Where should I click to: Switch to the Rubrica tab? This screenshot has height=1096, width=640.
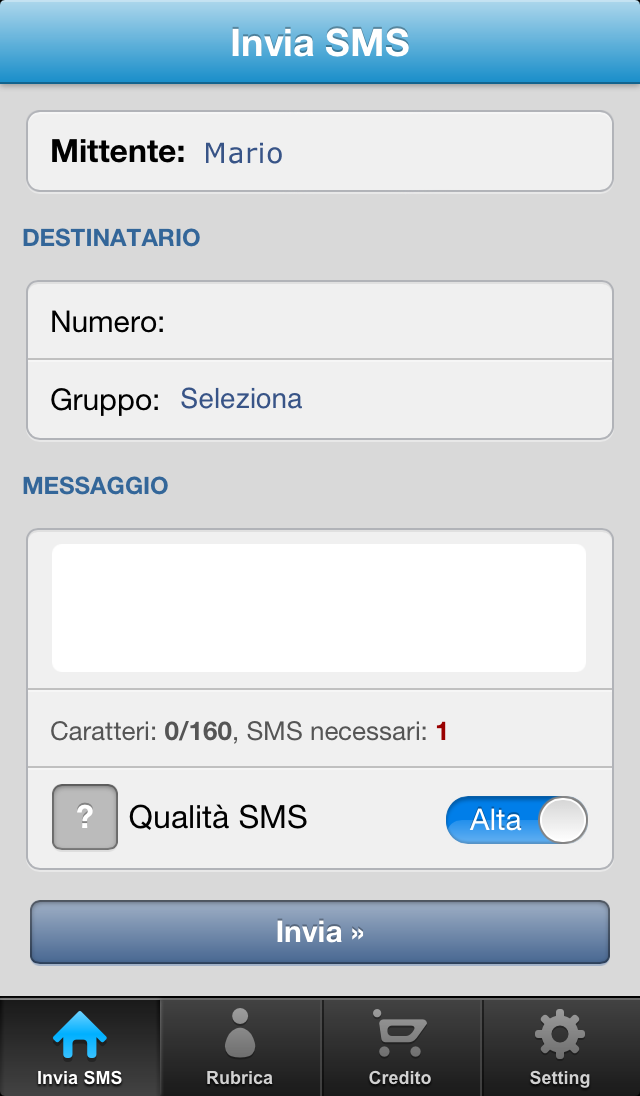(x=240, y=1047)
